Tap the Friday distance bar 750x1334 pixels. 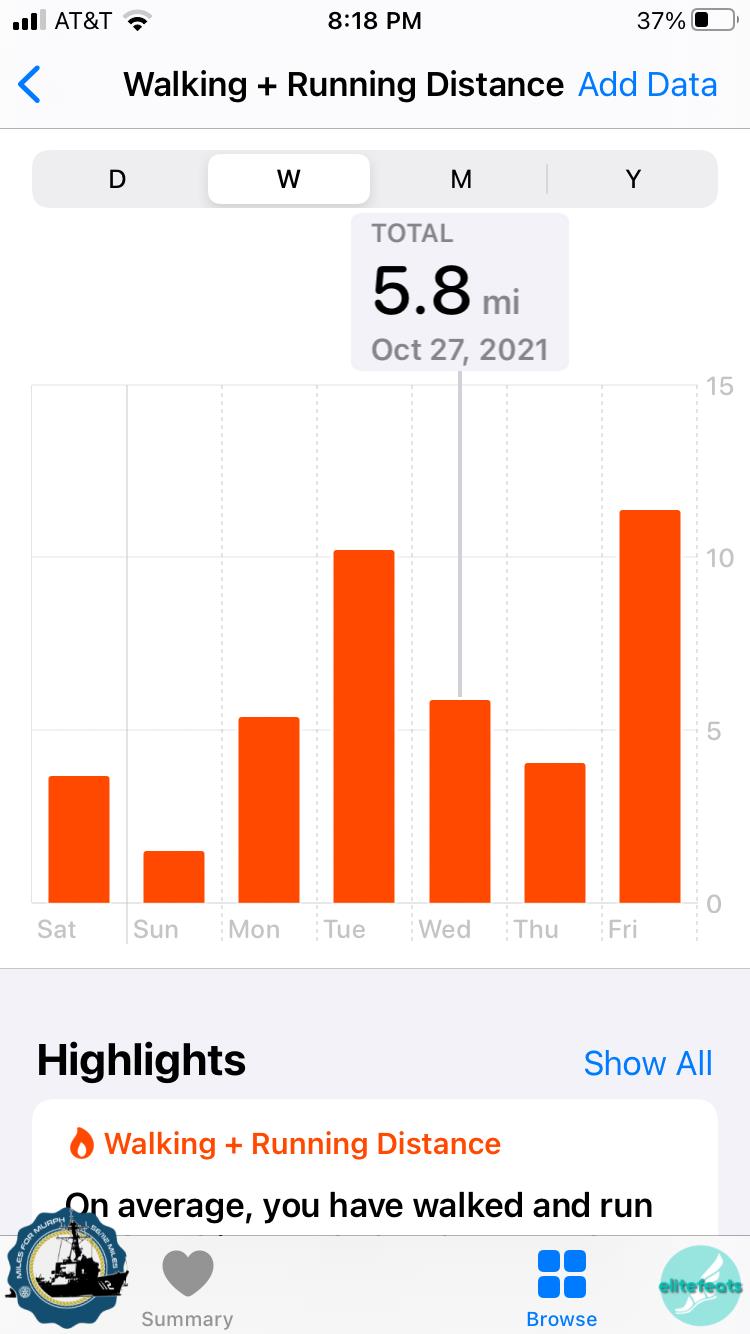click(650, 707)
